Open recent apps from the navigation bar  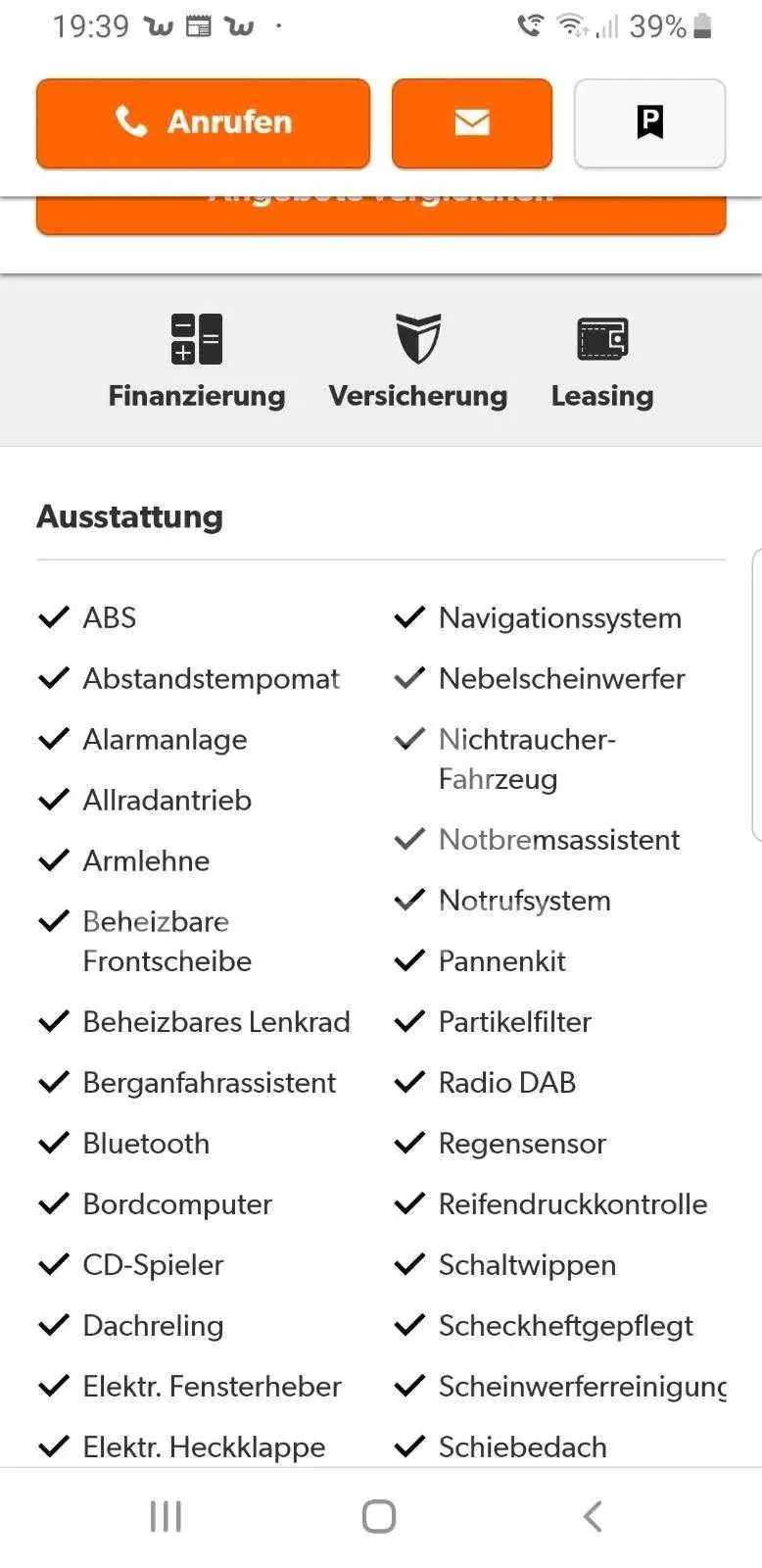[x=166, y=1516]
